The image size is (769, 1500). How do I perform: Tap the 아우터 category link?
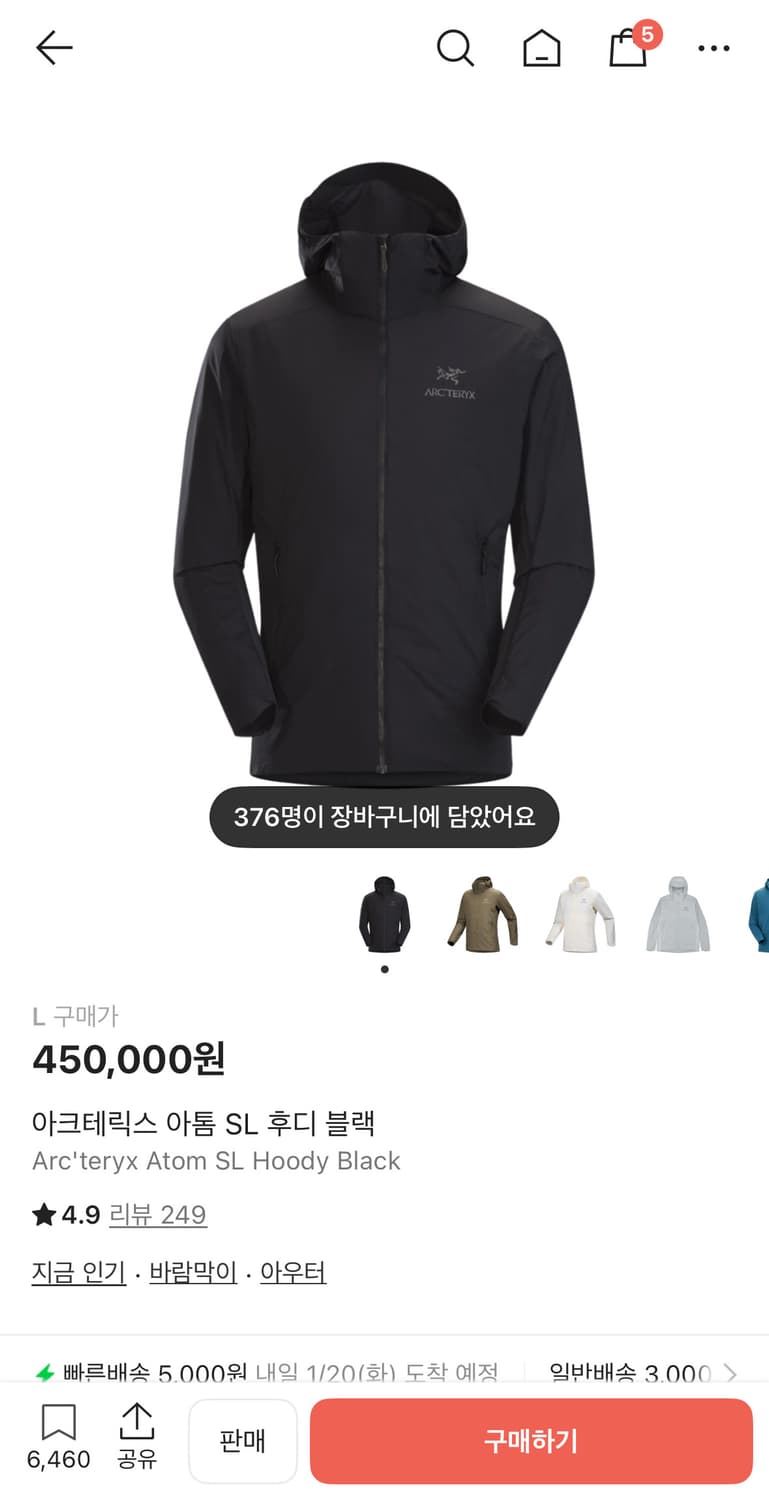point(292,1273)
